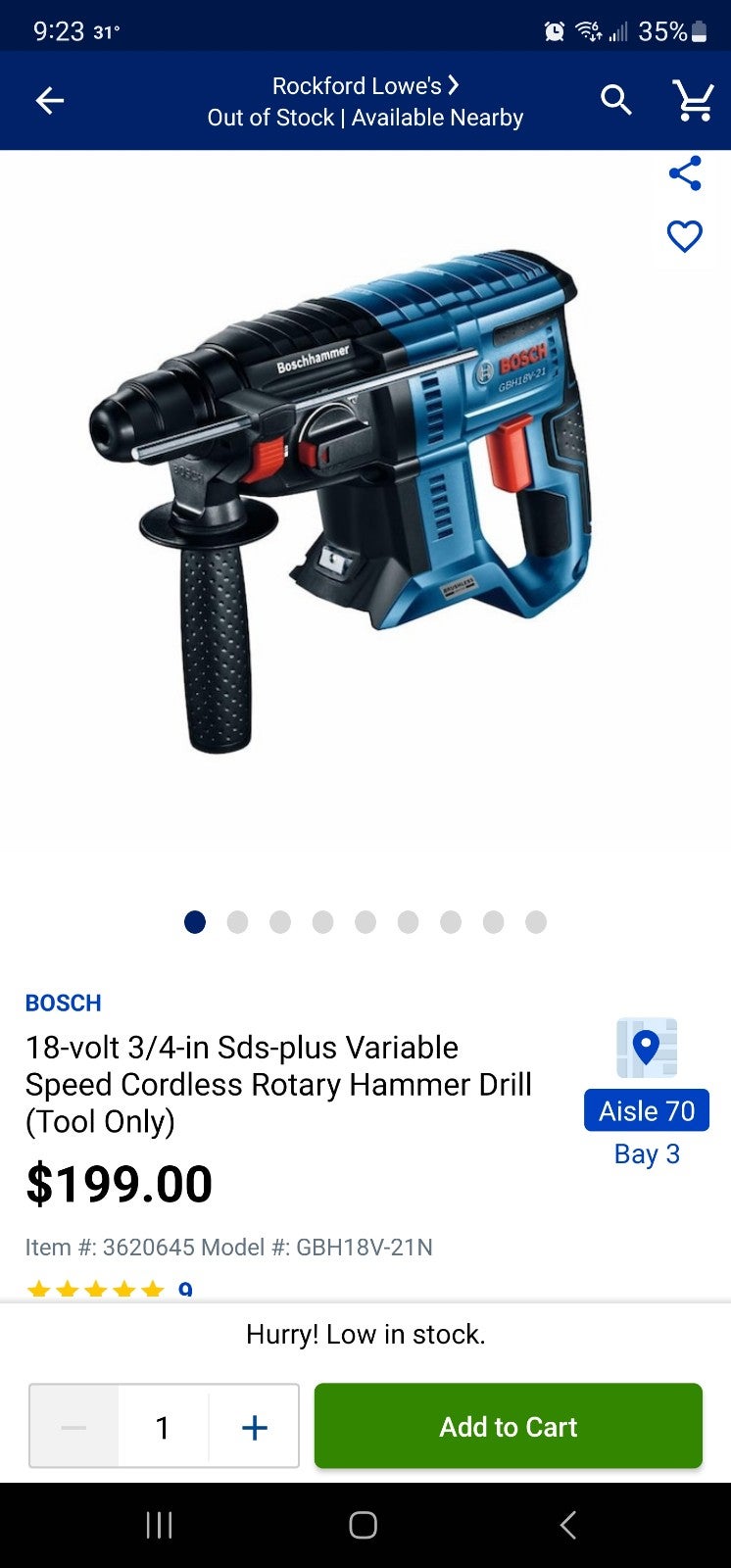Open the search magnifier icon
This screenshot has width=731, height=1568.
pyautogui.click(x=616, y=100)
